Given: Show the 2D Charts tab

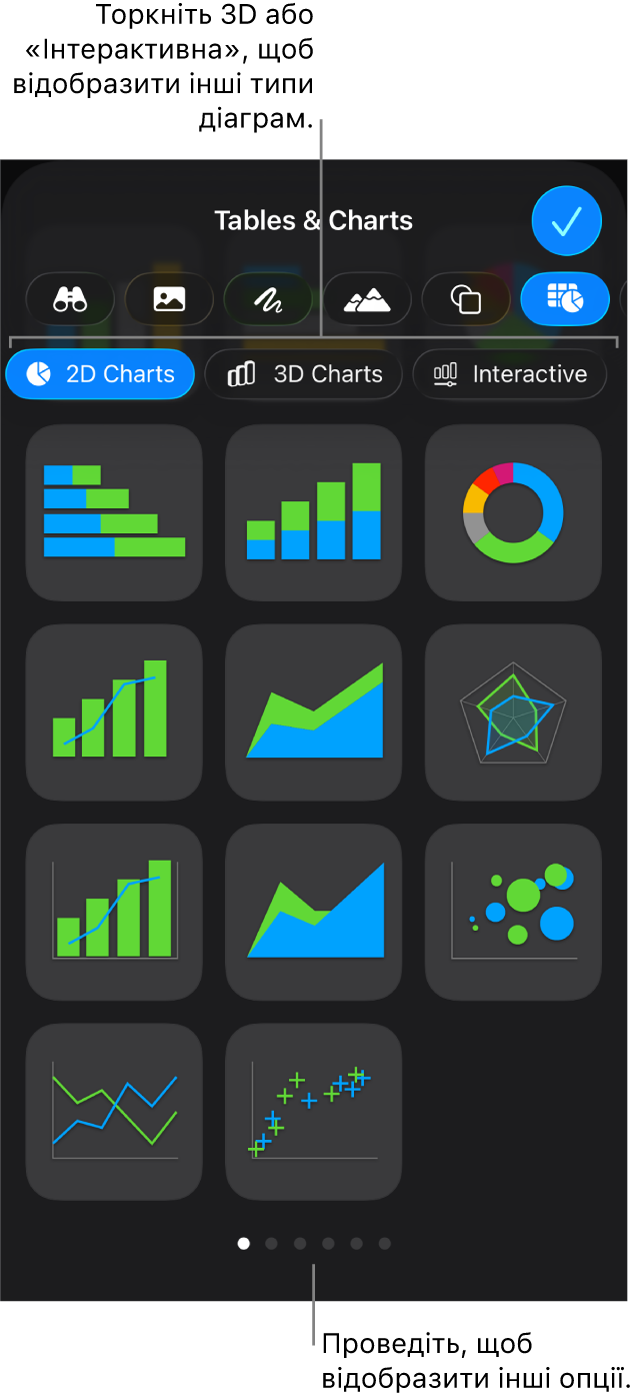Looking at the screenshot, I should (100, 374).
